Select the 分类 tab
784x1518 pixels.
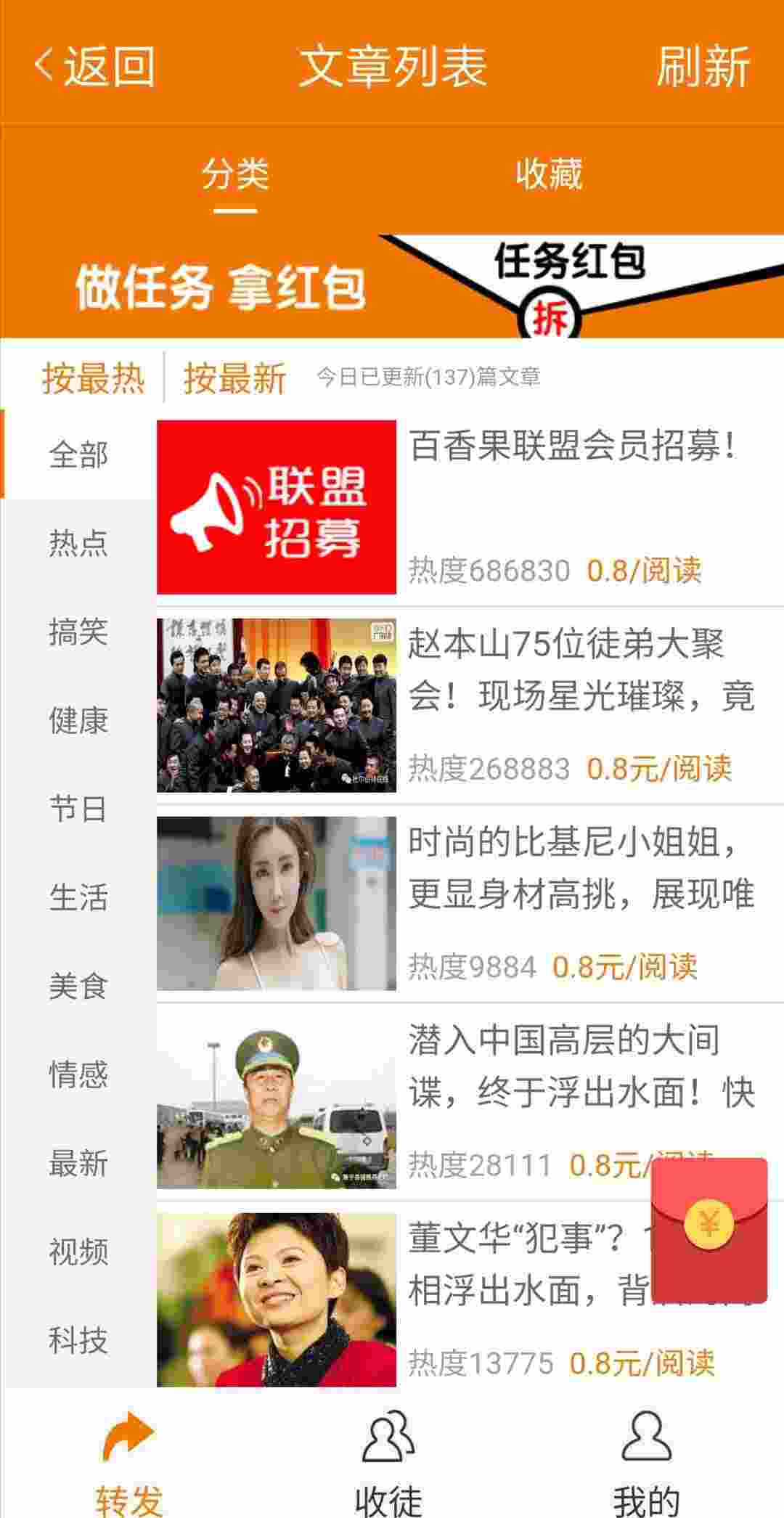pyautogui.click(x=235, y=174)
